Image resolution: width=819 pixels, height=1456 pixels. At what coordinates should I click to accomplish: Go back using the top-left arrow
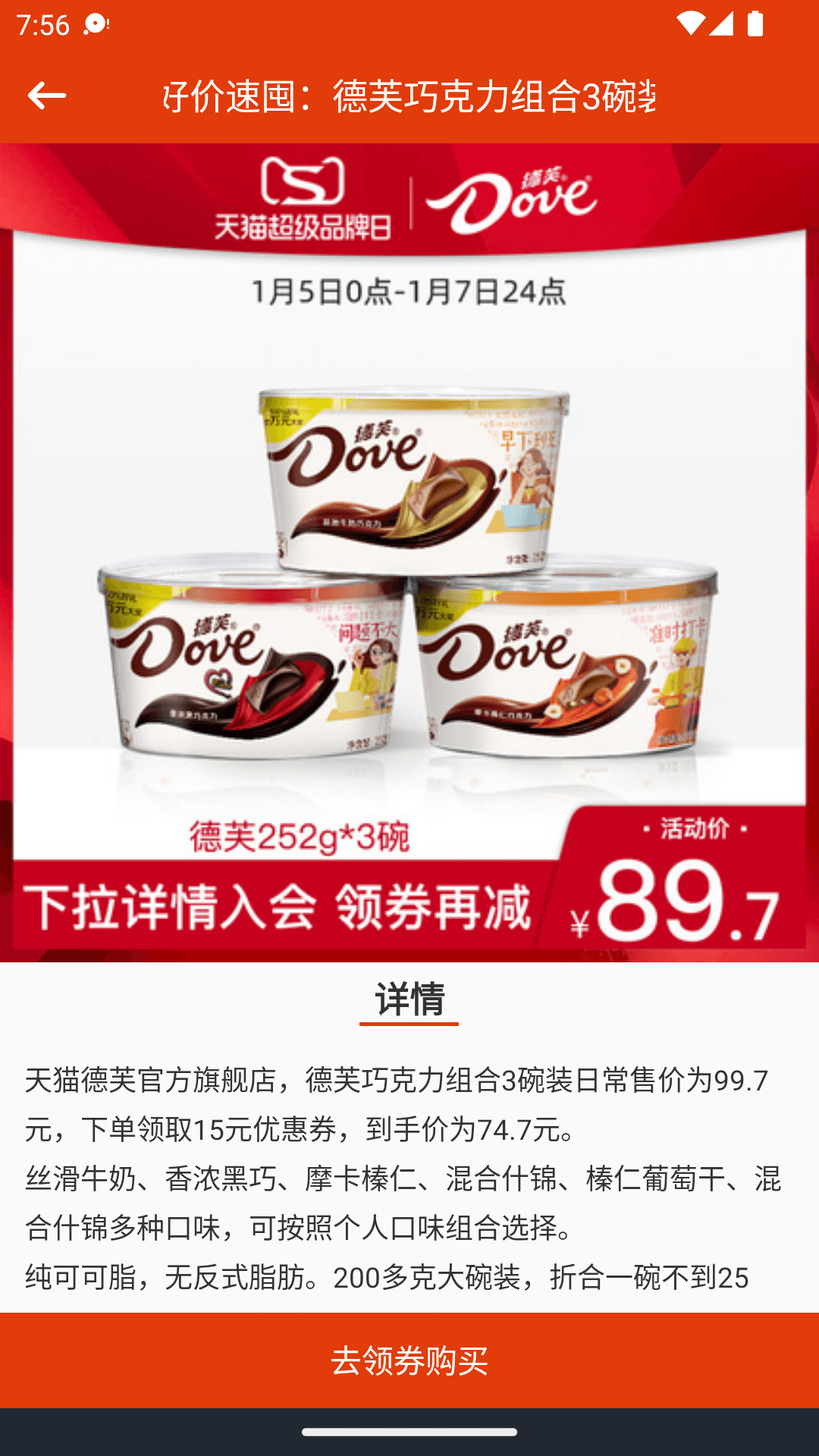tap(47, 96)
